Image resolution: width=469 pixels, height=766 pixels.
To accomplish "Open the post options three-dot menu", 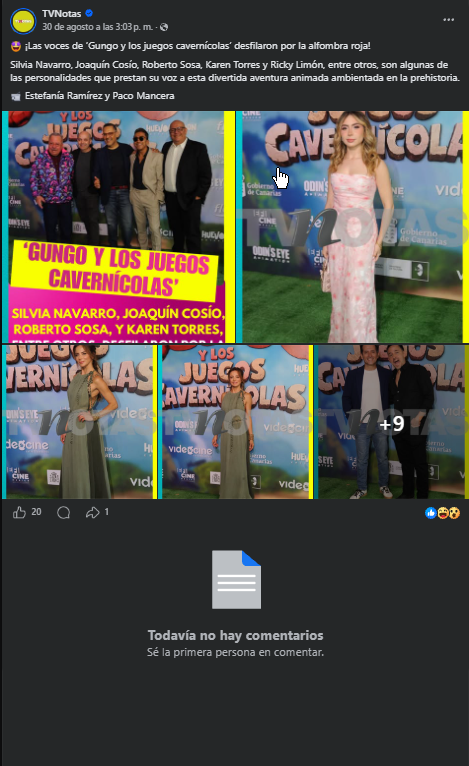I will 448,20.
